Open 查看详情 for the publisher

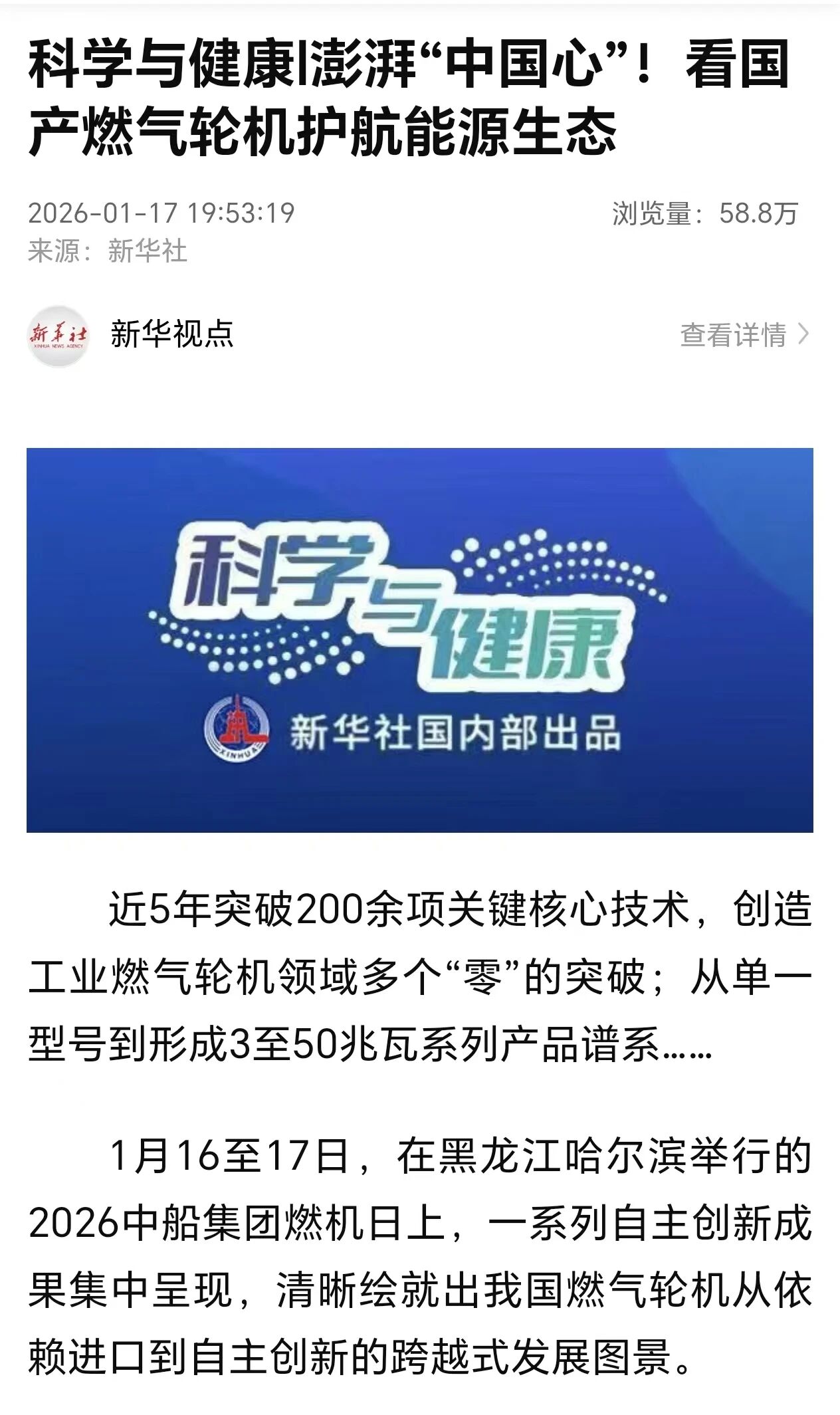tap(744, 334)
